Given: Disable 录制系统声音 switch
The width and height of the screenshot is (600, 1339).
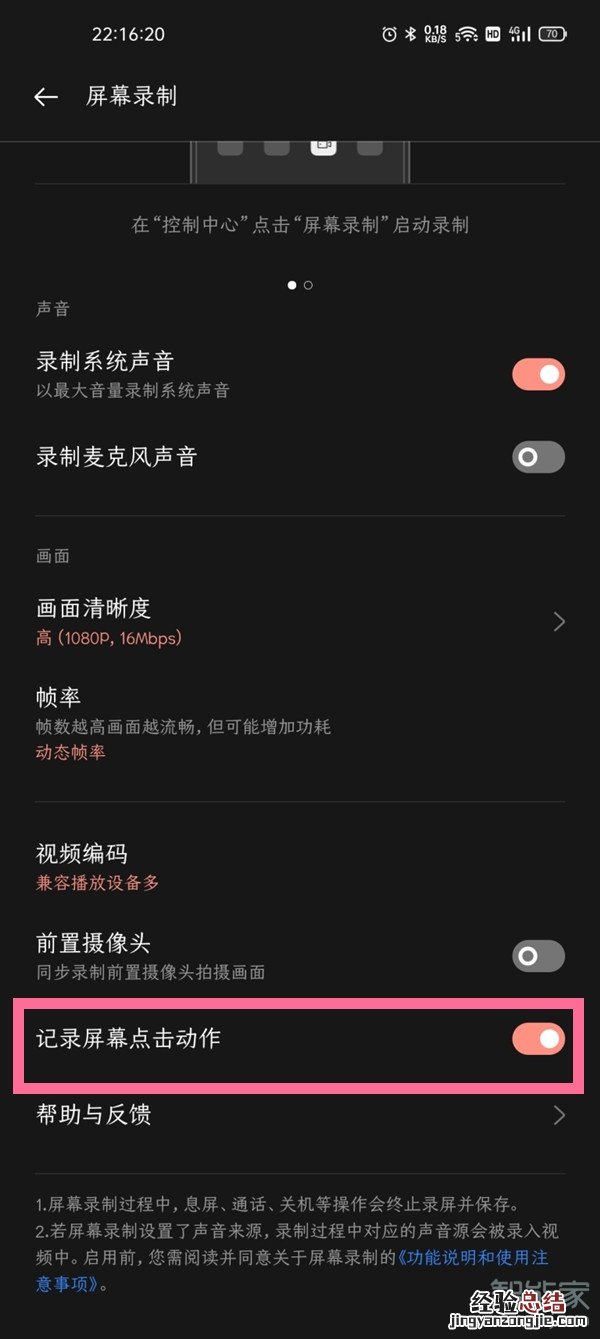Looking at the screenshot, I should (x=538, y=374).
